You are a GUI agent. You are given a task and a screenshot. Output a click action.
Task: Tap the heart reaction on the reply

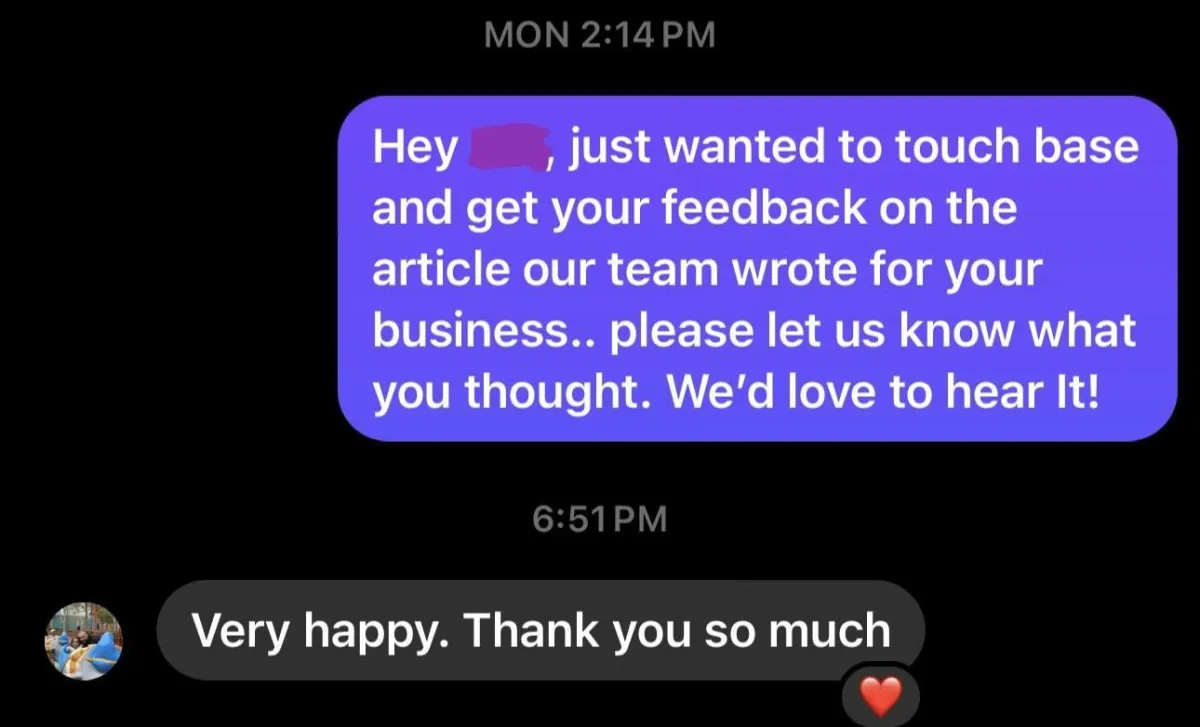(879, 696)
